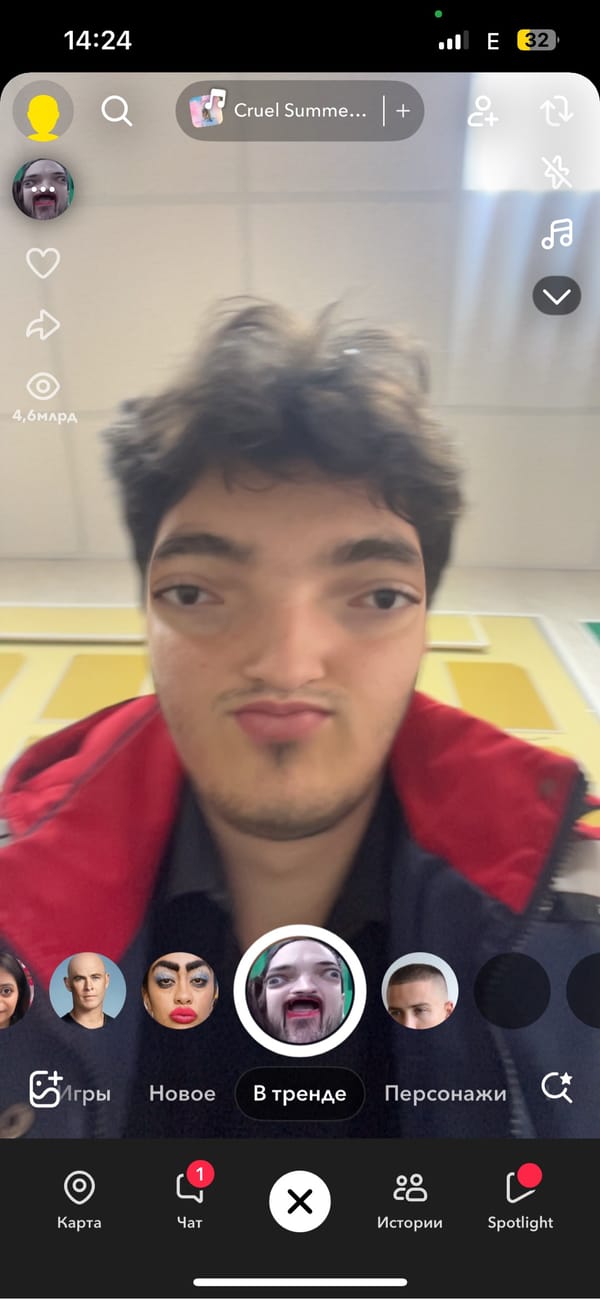
Task: Toggle the flash
Action: pyautogui.click(x=557, y=172)
